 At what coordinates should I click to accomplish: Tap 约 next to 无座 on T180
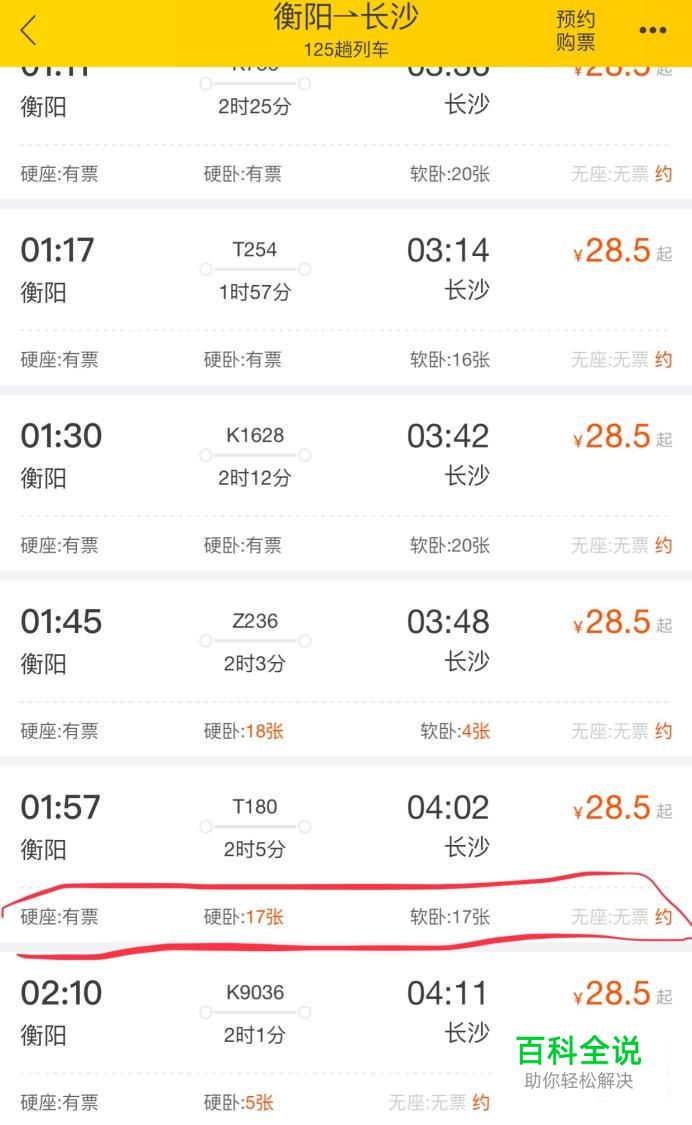[x=663, y=917]
